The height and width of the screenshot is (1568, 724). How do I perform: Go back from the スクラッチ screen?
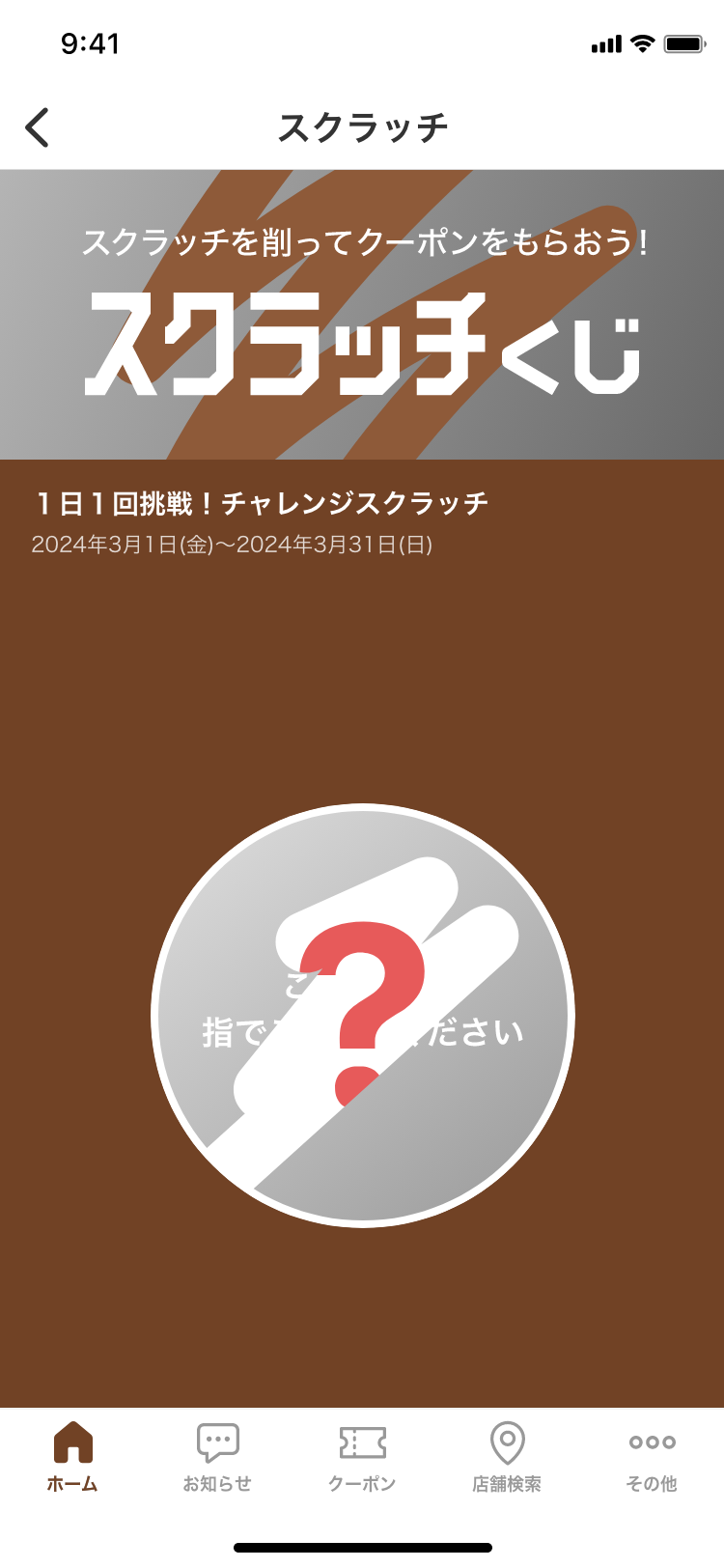(39, 127)
